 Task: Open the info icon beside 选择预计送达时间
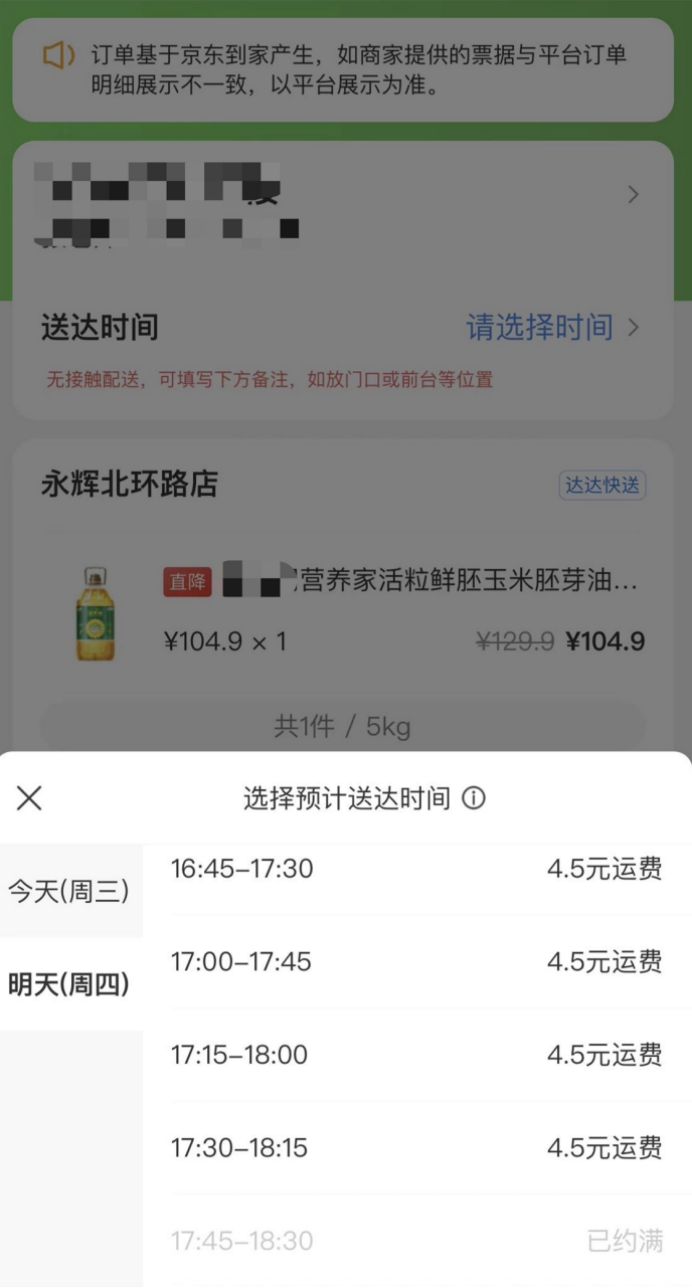click(x=474, y=799)
